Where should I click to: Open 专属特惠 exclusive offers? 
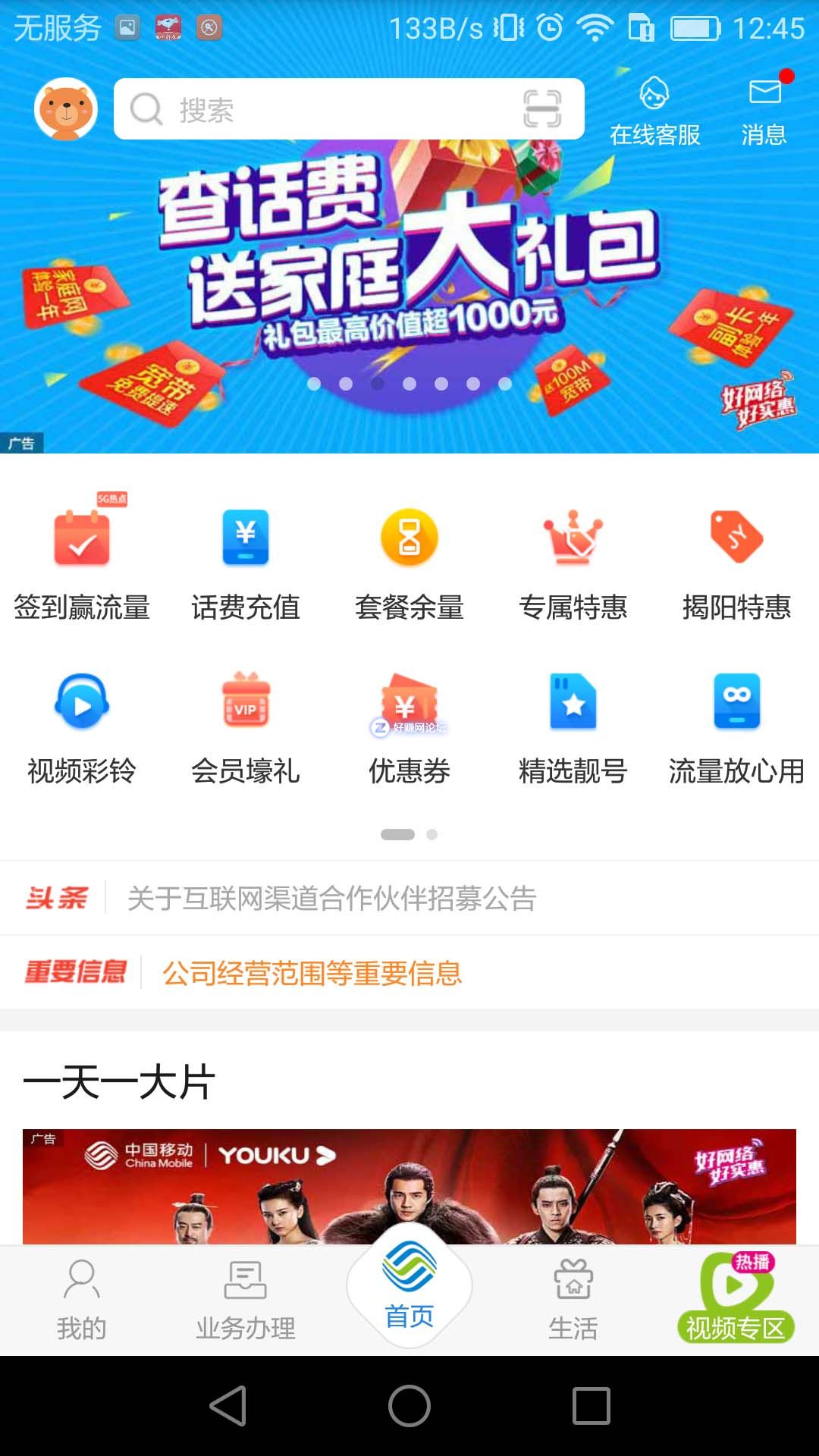click(573, 565)
